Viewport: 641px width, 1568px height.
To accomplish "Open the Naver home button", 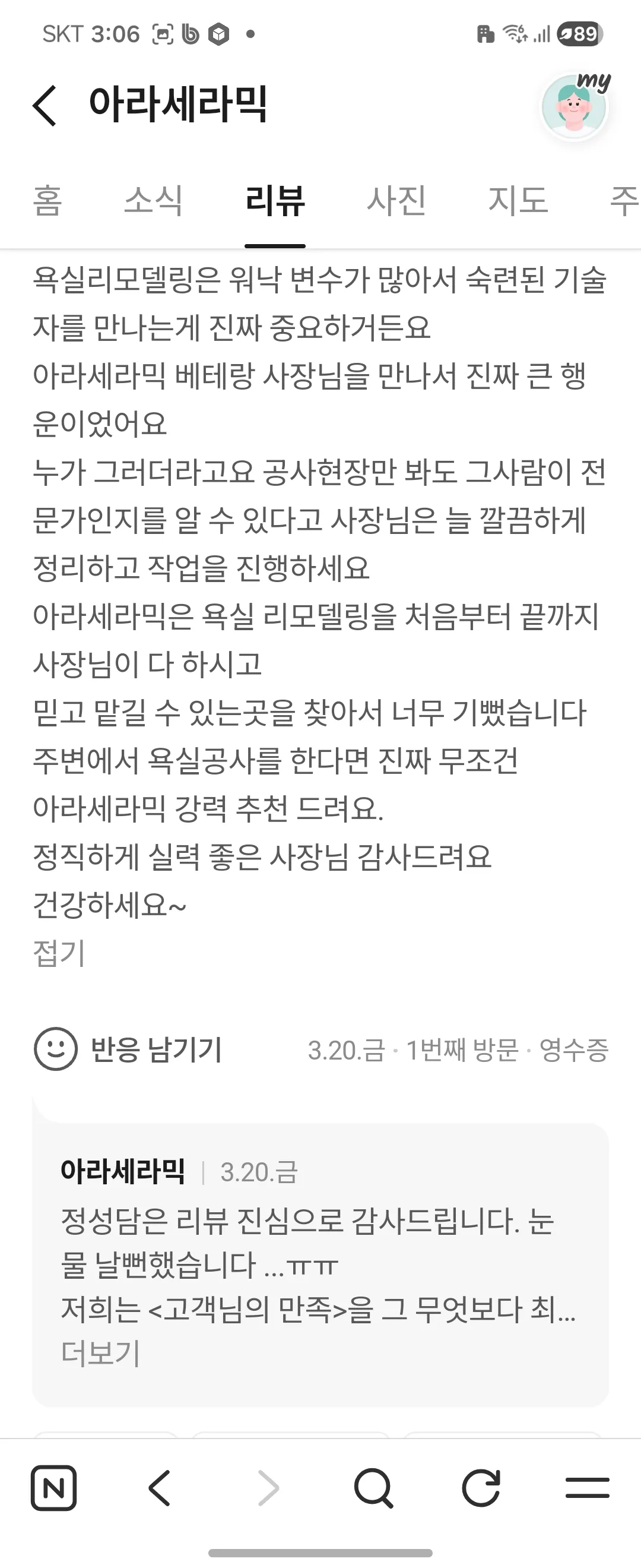I will 53,1488.
